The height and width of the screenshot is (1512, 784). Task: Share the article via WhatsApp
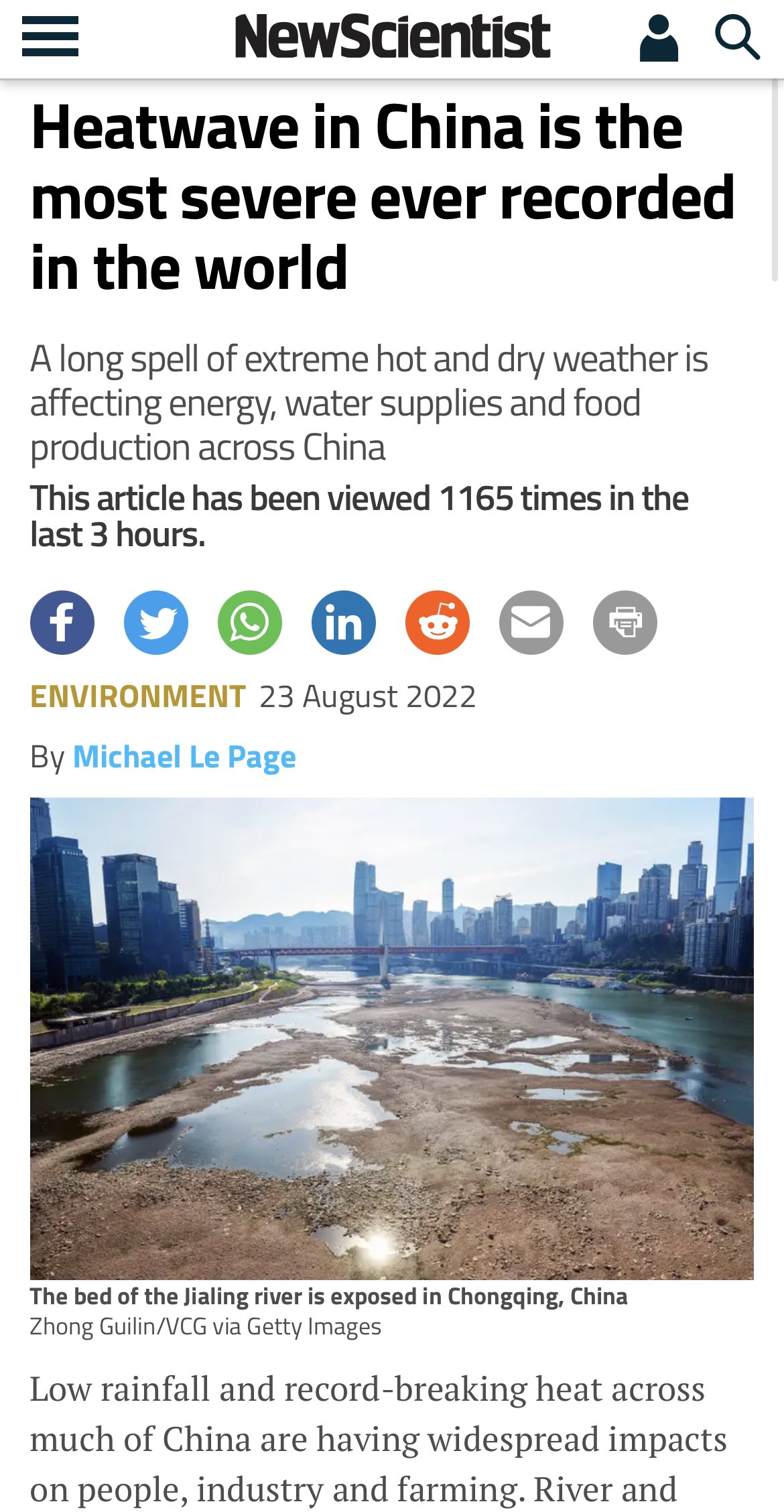coord(250,623)
